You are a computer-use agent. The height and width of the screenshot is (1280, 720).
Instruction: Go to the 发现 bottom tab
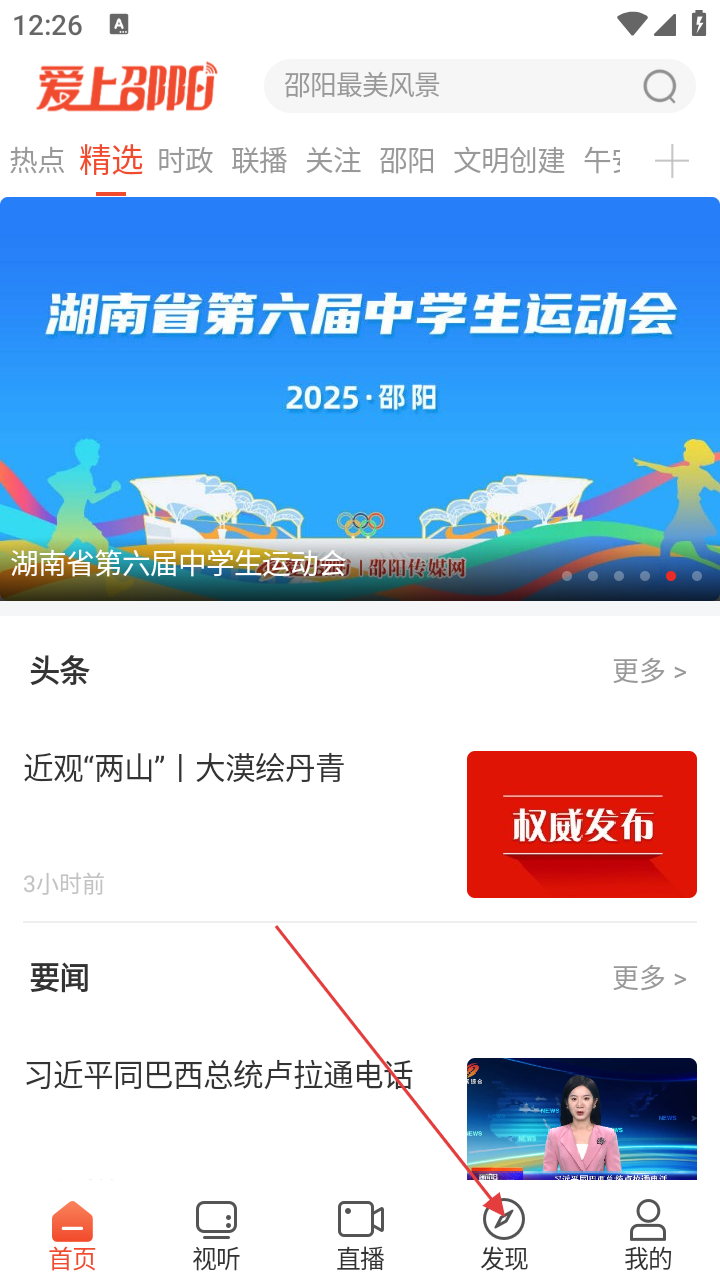point(504,1235)
